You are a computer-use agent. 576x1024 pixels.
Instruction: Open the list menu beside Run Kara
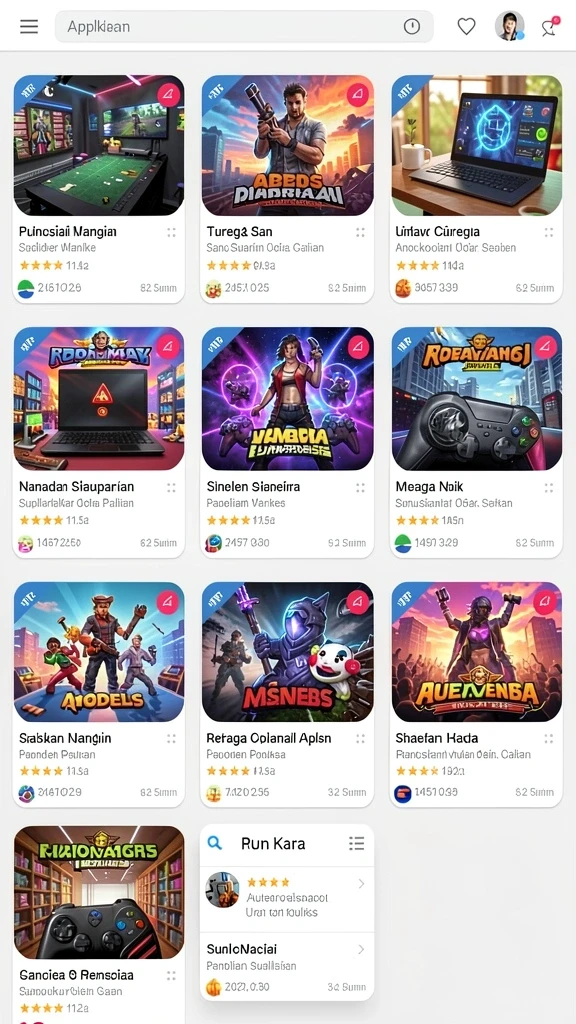tap(357, 843)
